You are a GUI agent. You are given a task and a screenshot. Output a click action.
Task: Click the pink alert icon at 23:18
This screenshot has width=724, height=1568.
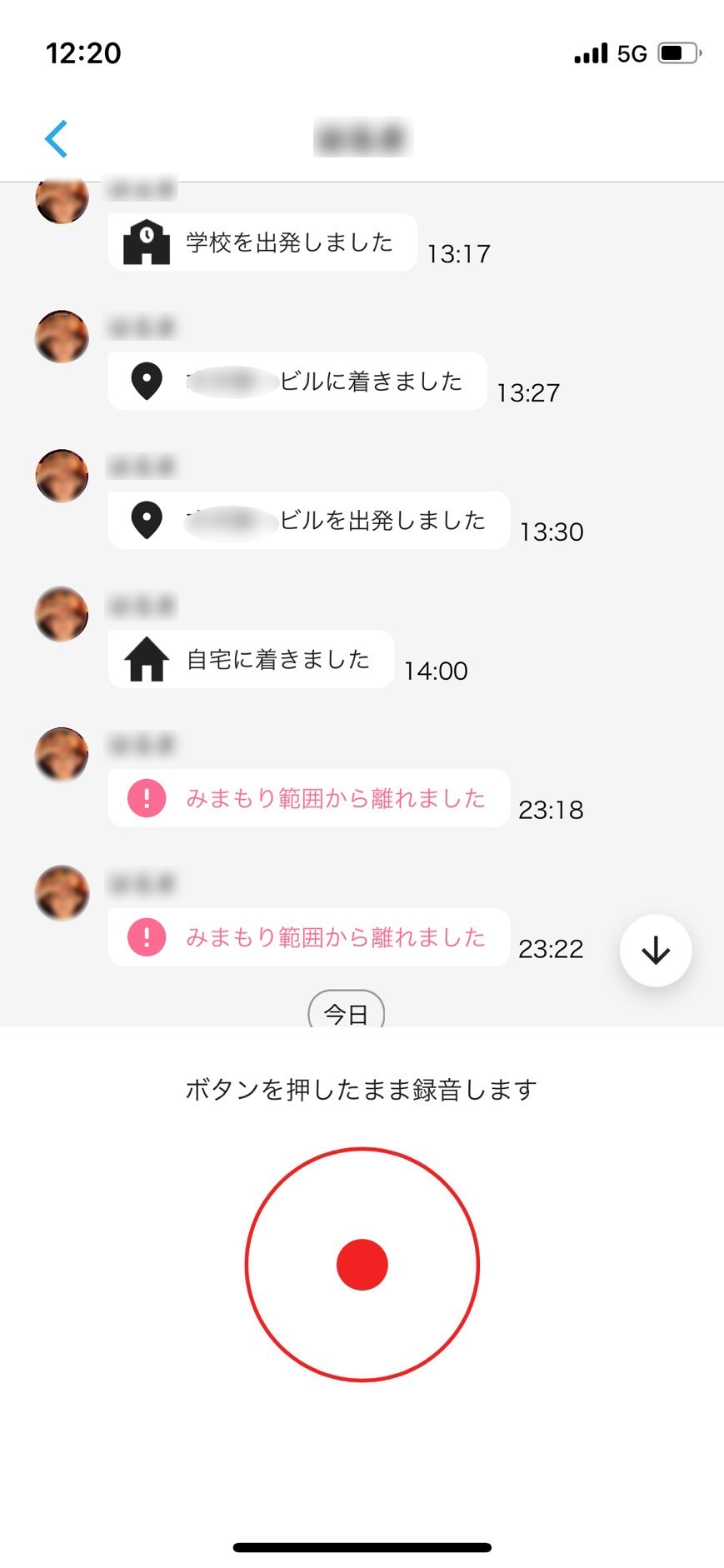pyautogui.click(x=147, y=797)
